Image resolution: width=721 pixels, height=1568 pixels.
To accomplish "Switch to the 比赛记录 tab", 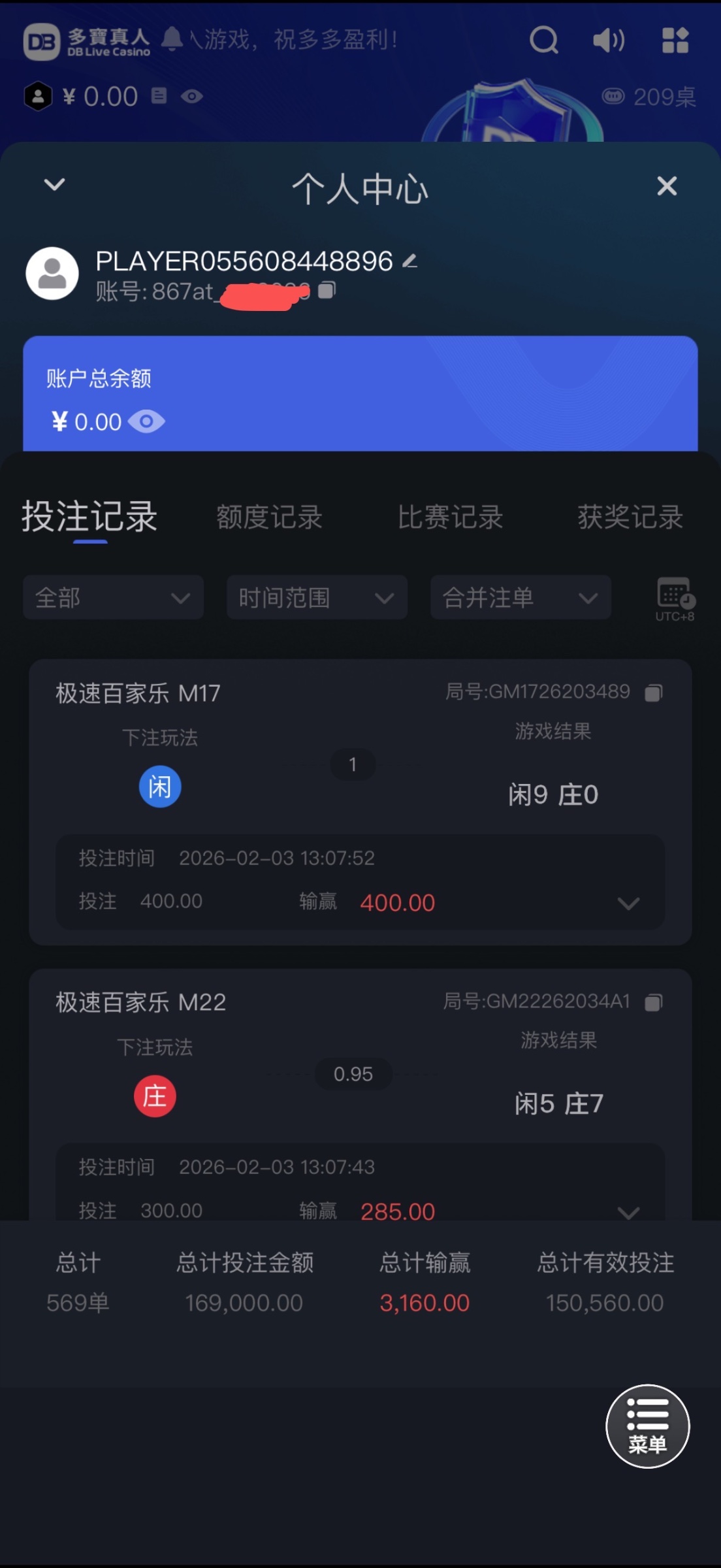I will point(450,517).
